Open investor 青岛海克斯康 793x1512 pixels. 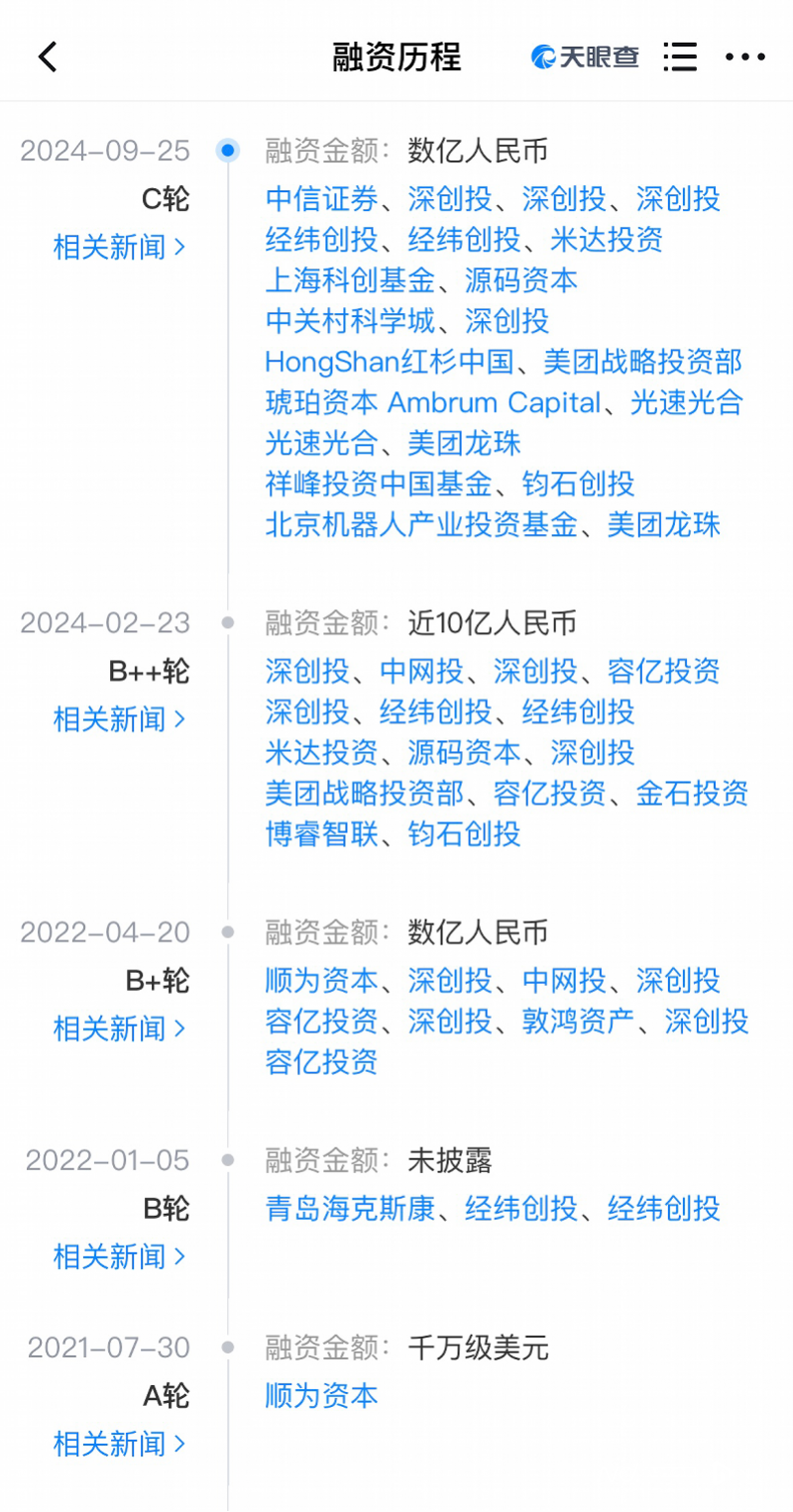coord(350,1208)
